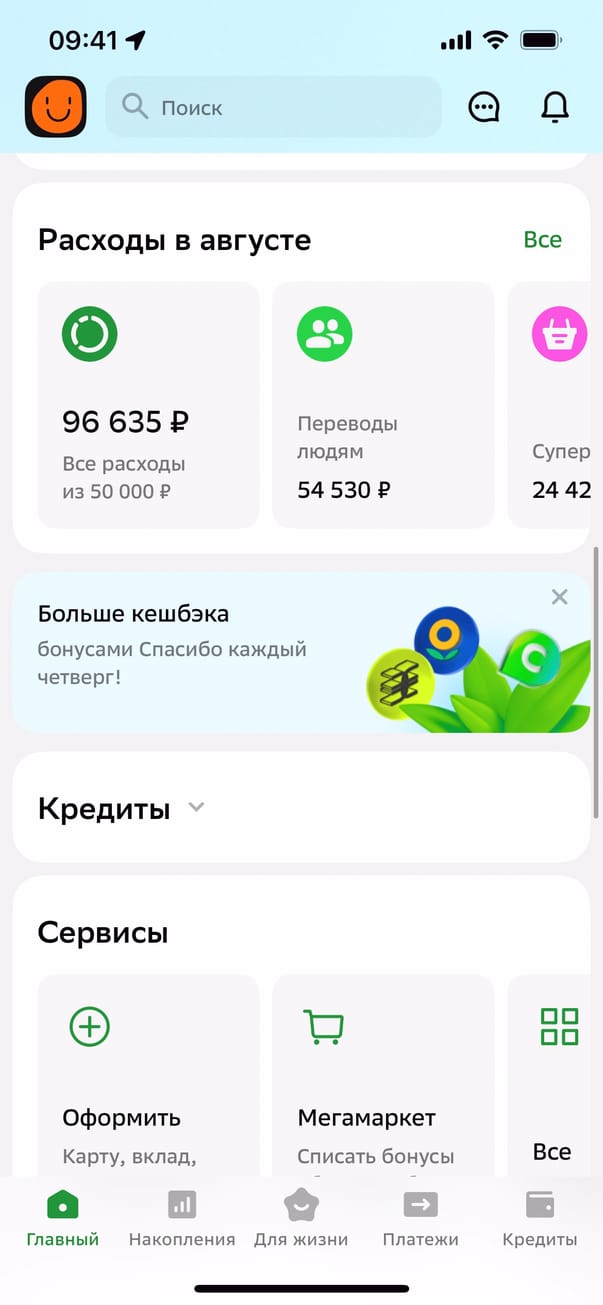Switch to the Накопления tab
This screenshot has height=1305, width=603.
(x=182, y=1220)
